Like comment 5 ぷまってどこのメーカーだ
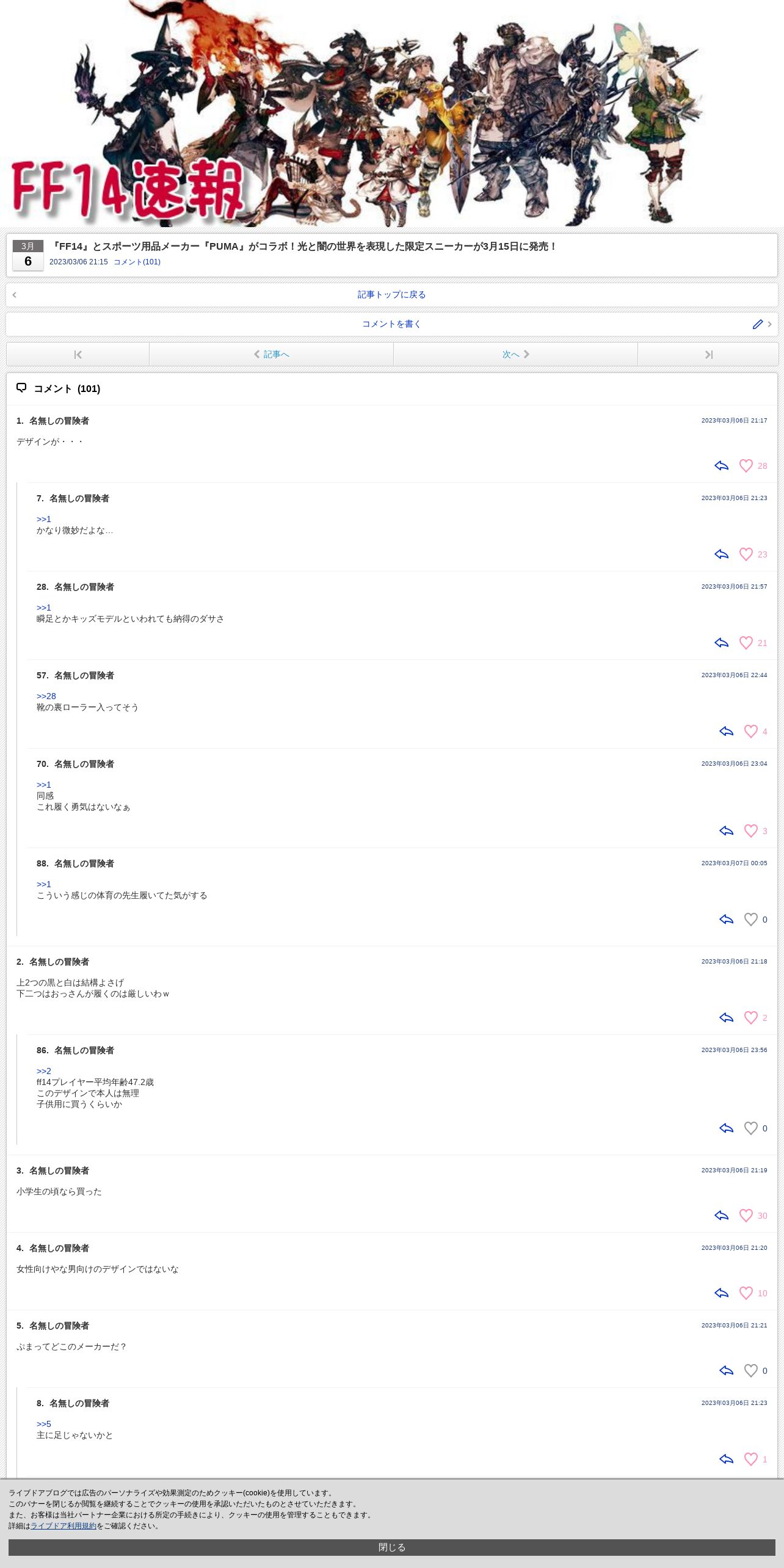The height and width of the screenshot is (1568, 784). click(751, 1371)
